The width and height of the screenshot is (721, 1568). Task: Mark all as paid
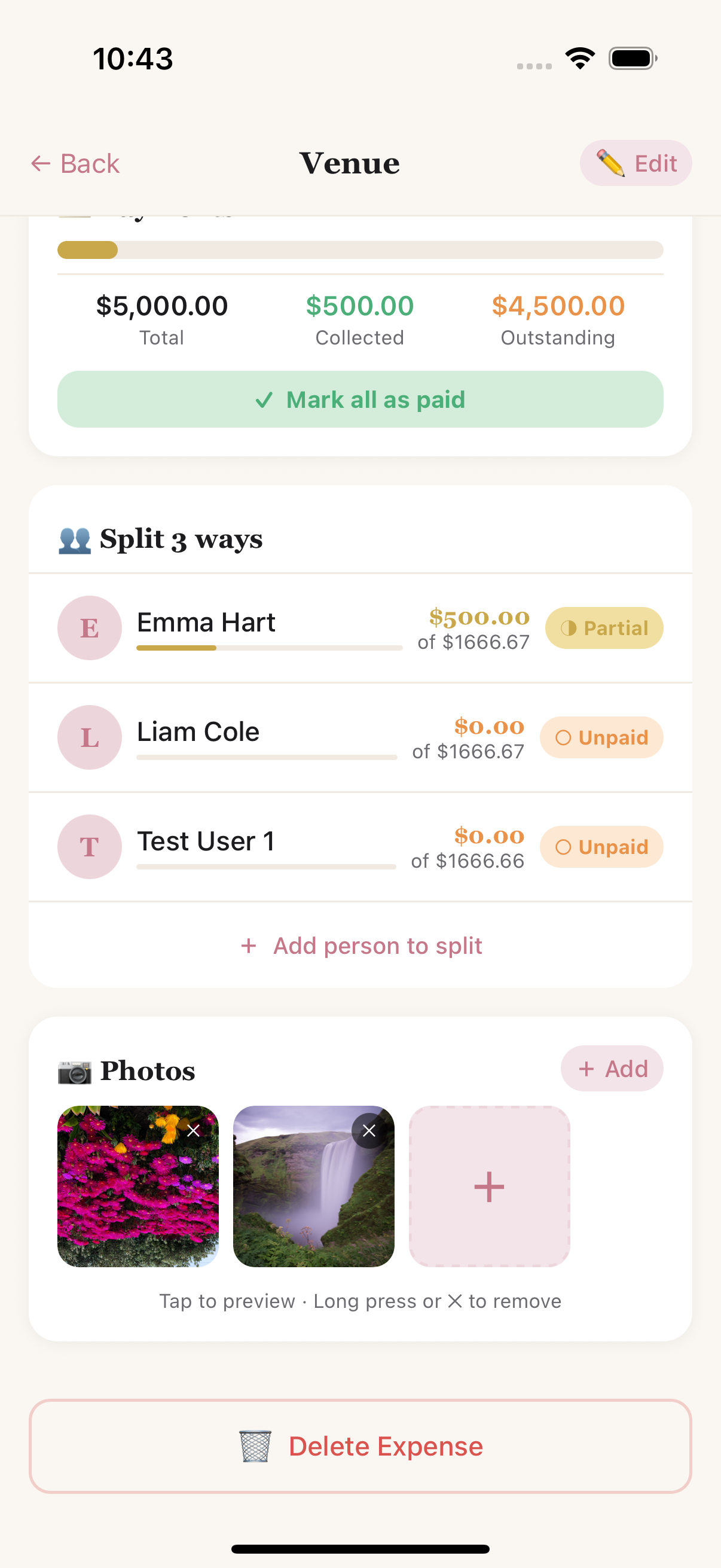tap(360, 399)
